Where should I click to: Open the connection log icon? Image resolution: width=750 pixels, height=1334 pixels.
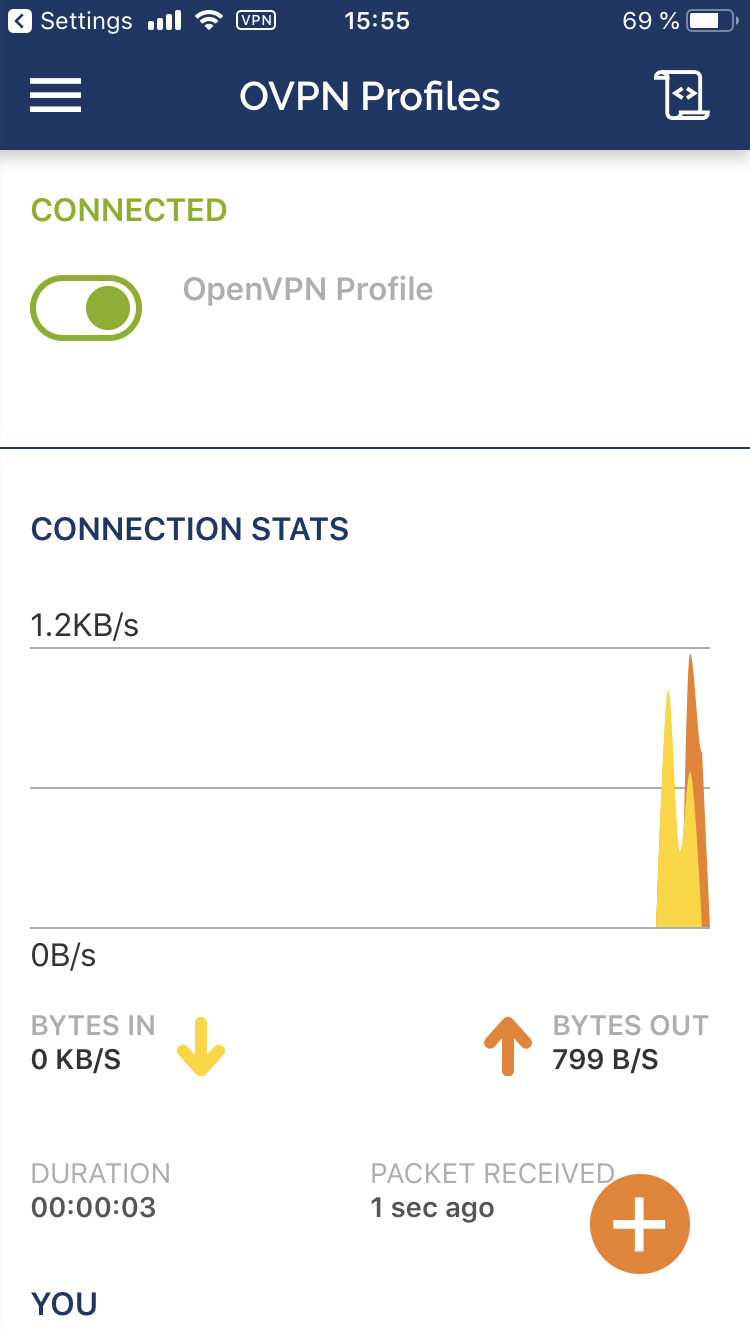coord(682,96)
